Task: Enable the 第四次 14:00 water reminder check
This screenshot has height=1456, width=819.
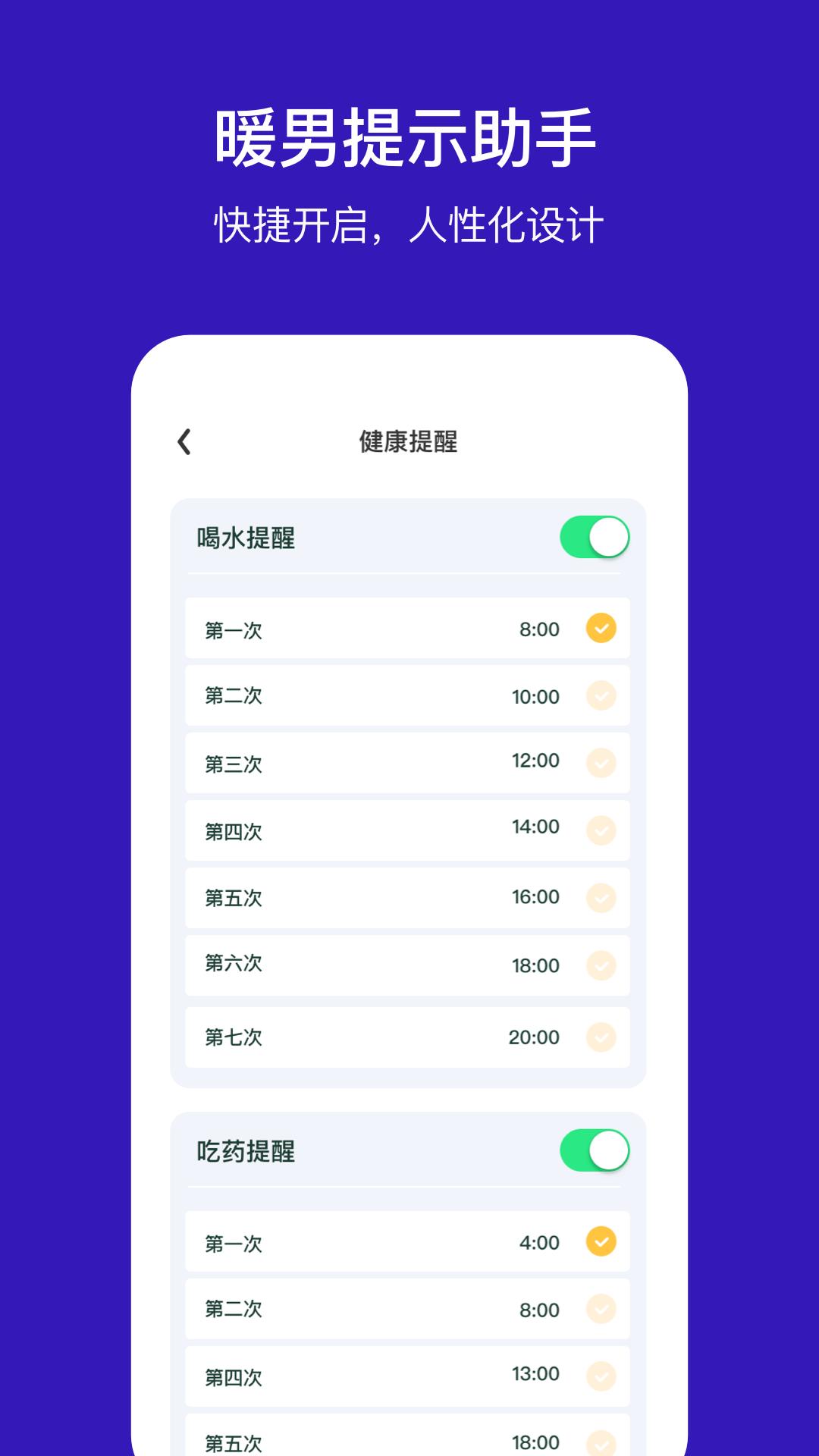Action: click(x=600, y=830)
